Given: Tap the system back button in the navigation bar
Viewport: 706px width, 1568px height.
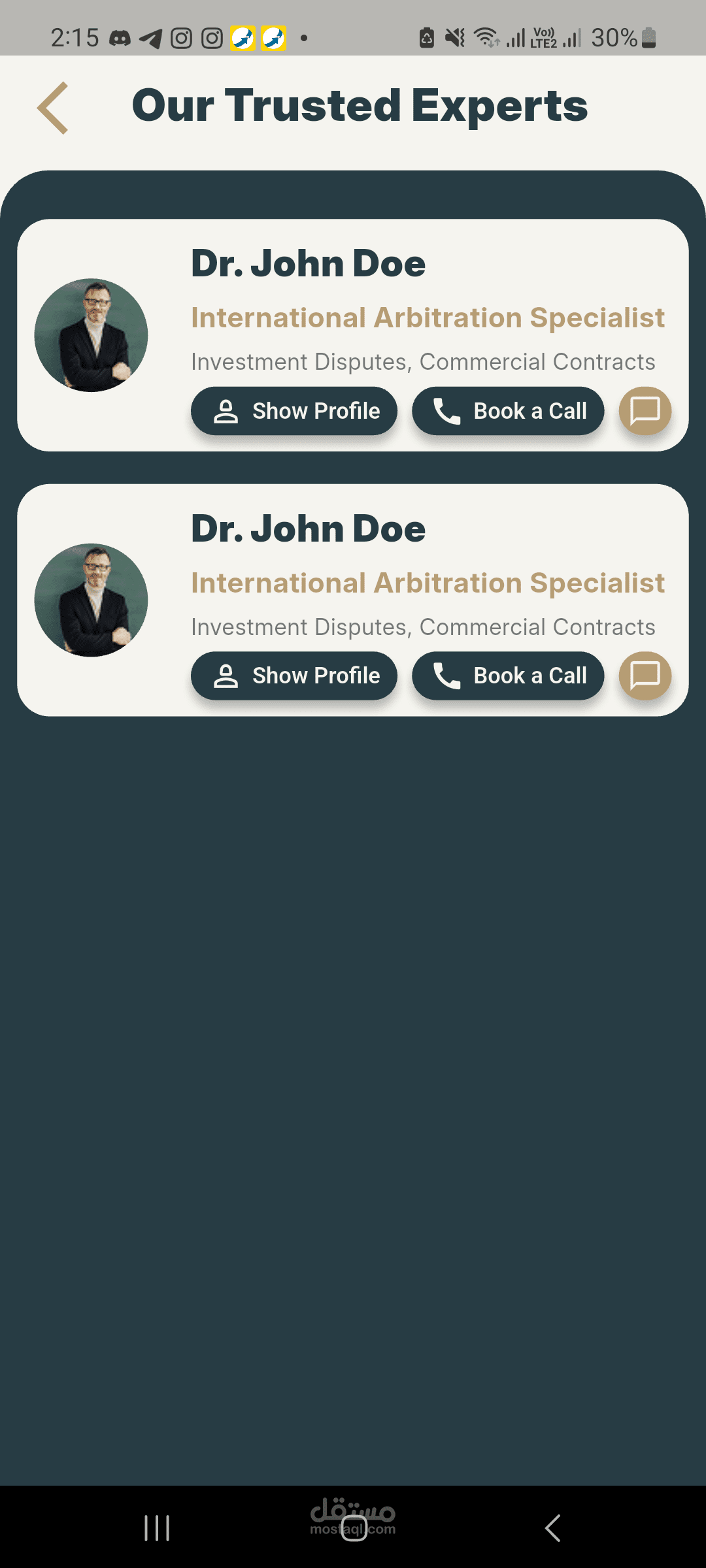Looking at the screenshot, I should click(552, 1528).
